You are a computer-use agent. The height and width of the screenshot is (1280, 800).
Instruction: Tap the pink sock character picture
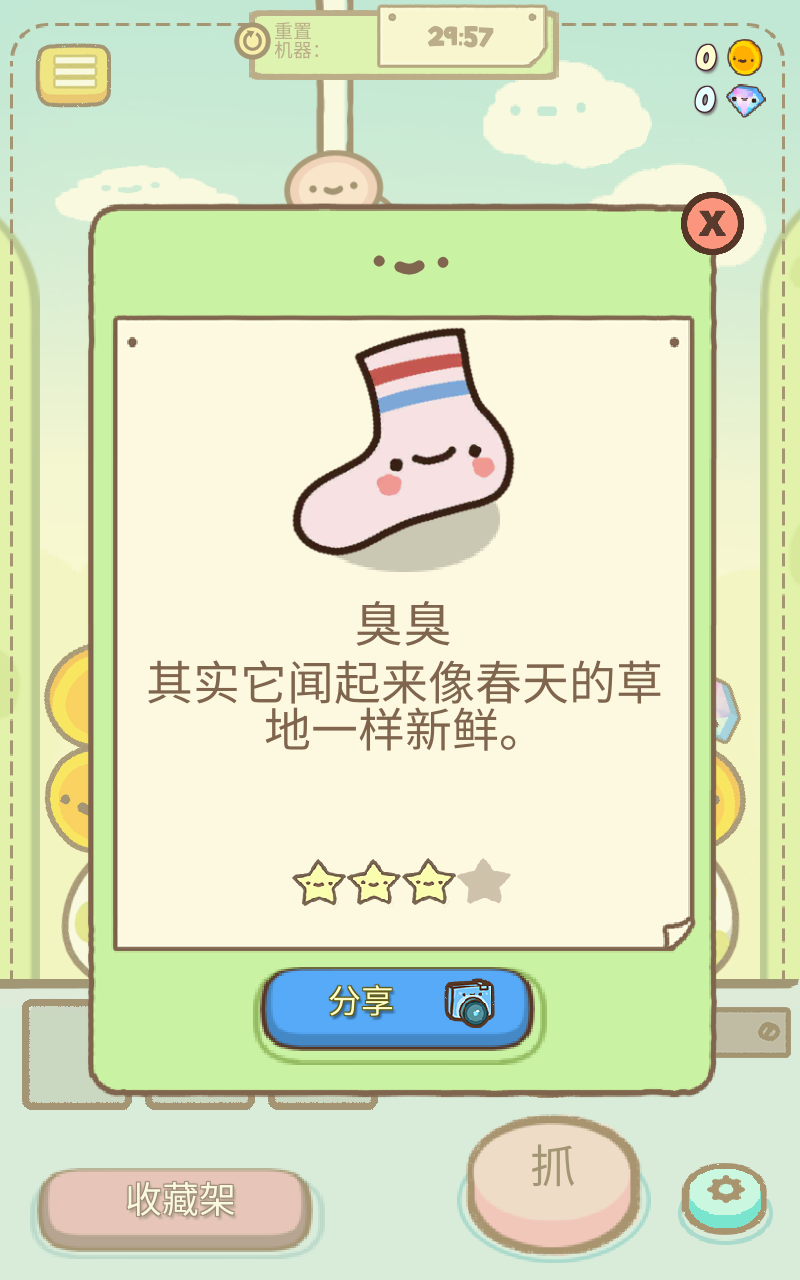click(x=400, y=450)
